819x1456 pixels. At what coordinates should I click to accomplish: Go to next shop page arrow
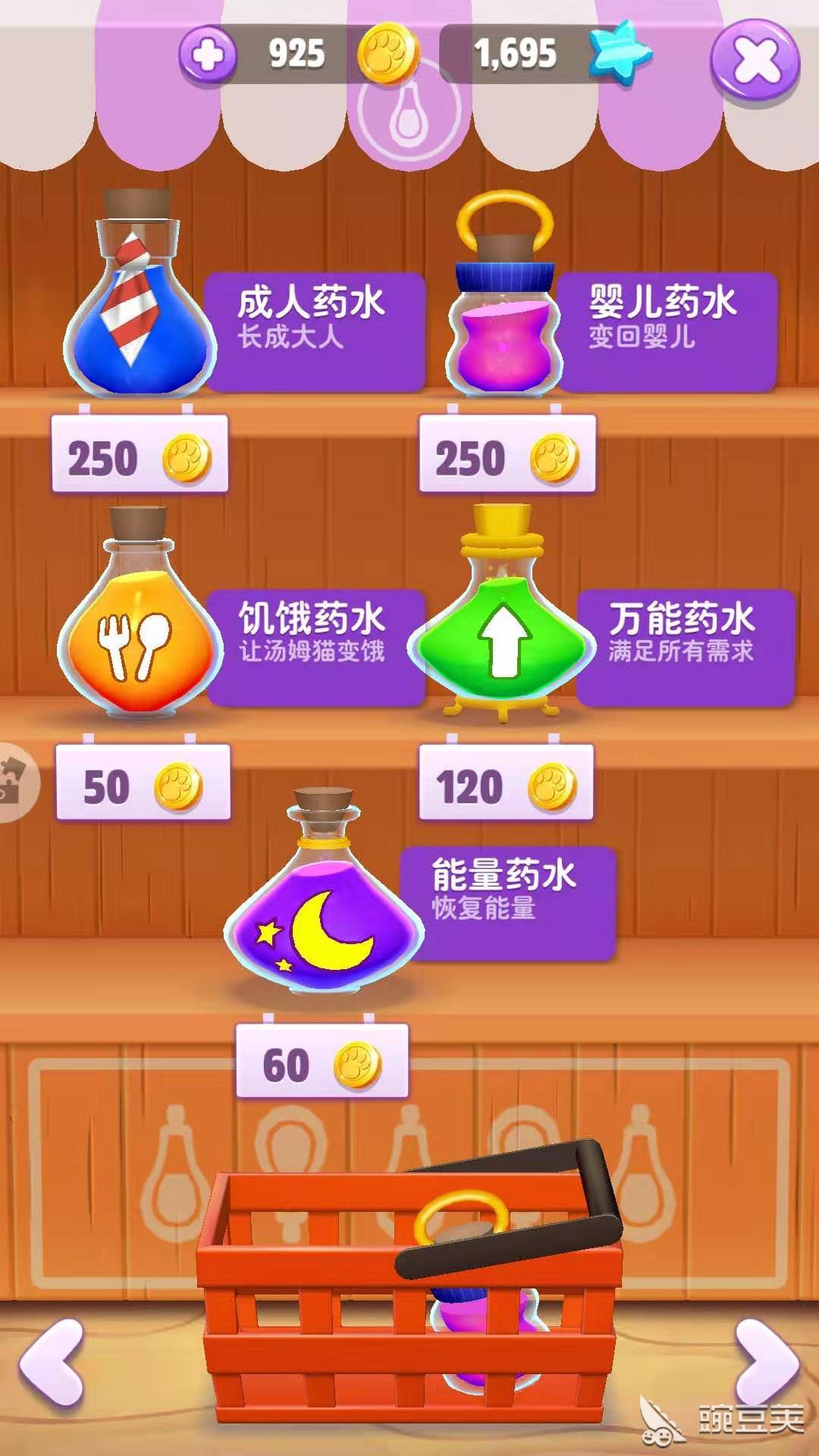pos(766,1363)
